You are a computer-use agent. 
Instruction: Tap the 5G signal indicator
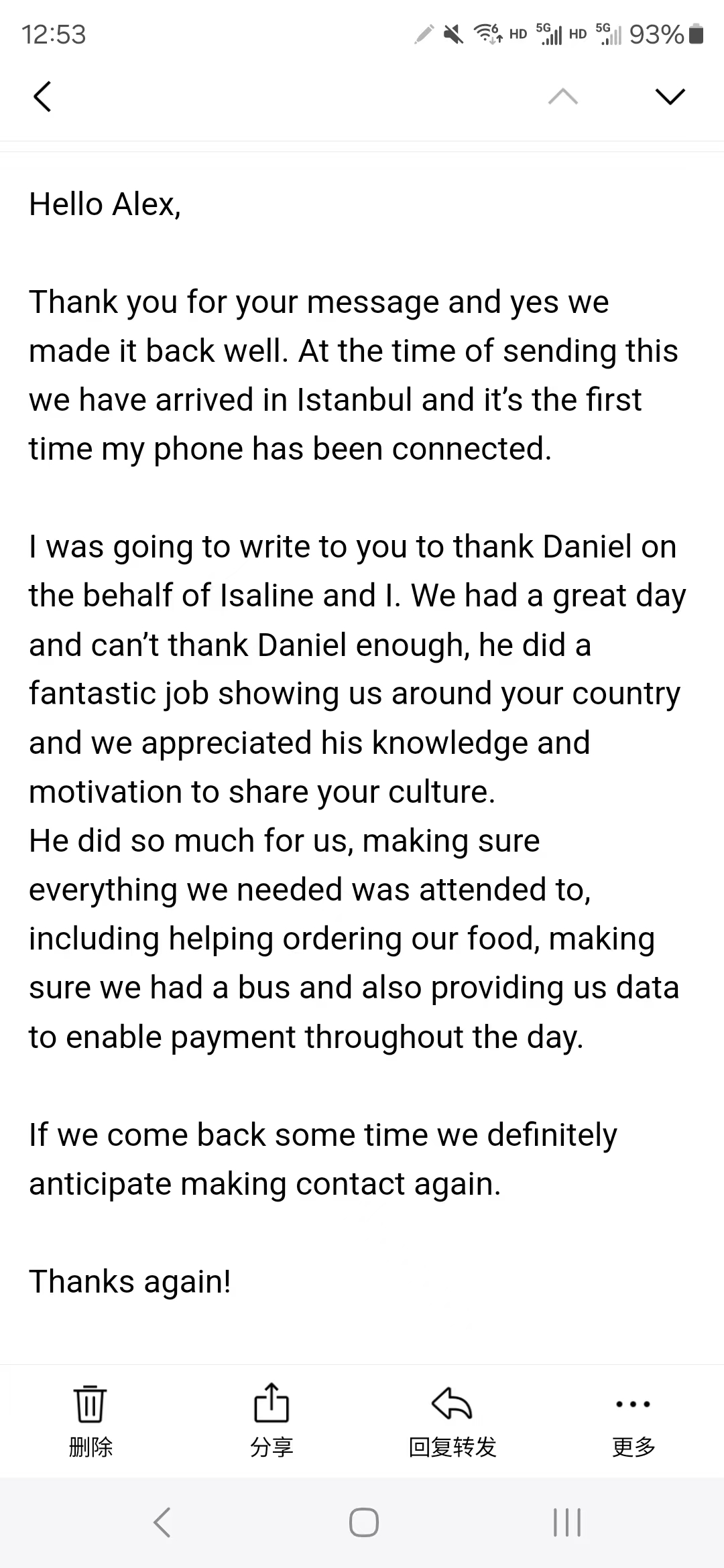550,34
